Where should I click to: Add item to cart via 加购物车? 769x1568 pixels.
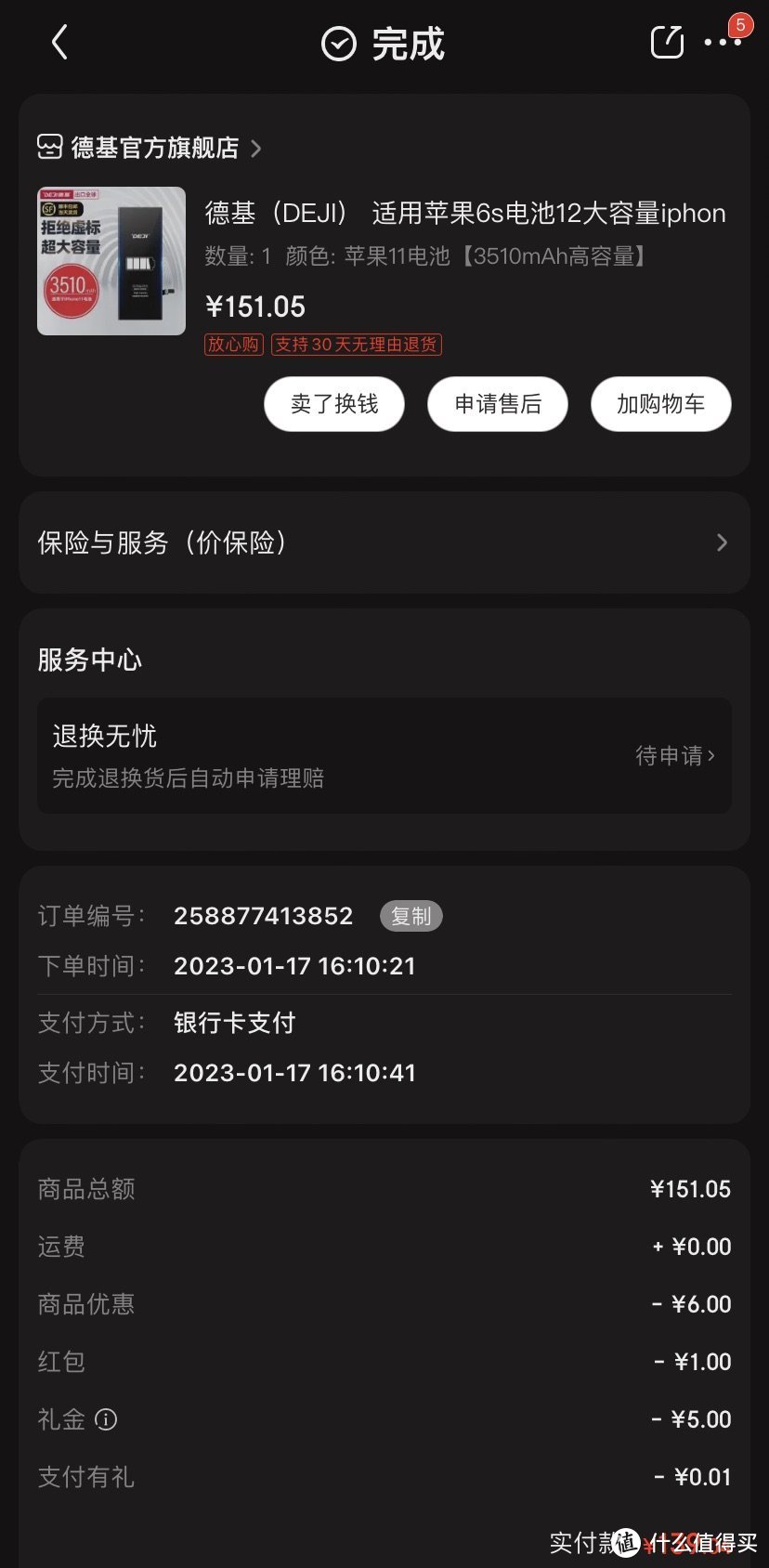click(x=660, y=404)
